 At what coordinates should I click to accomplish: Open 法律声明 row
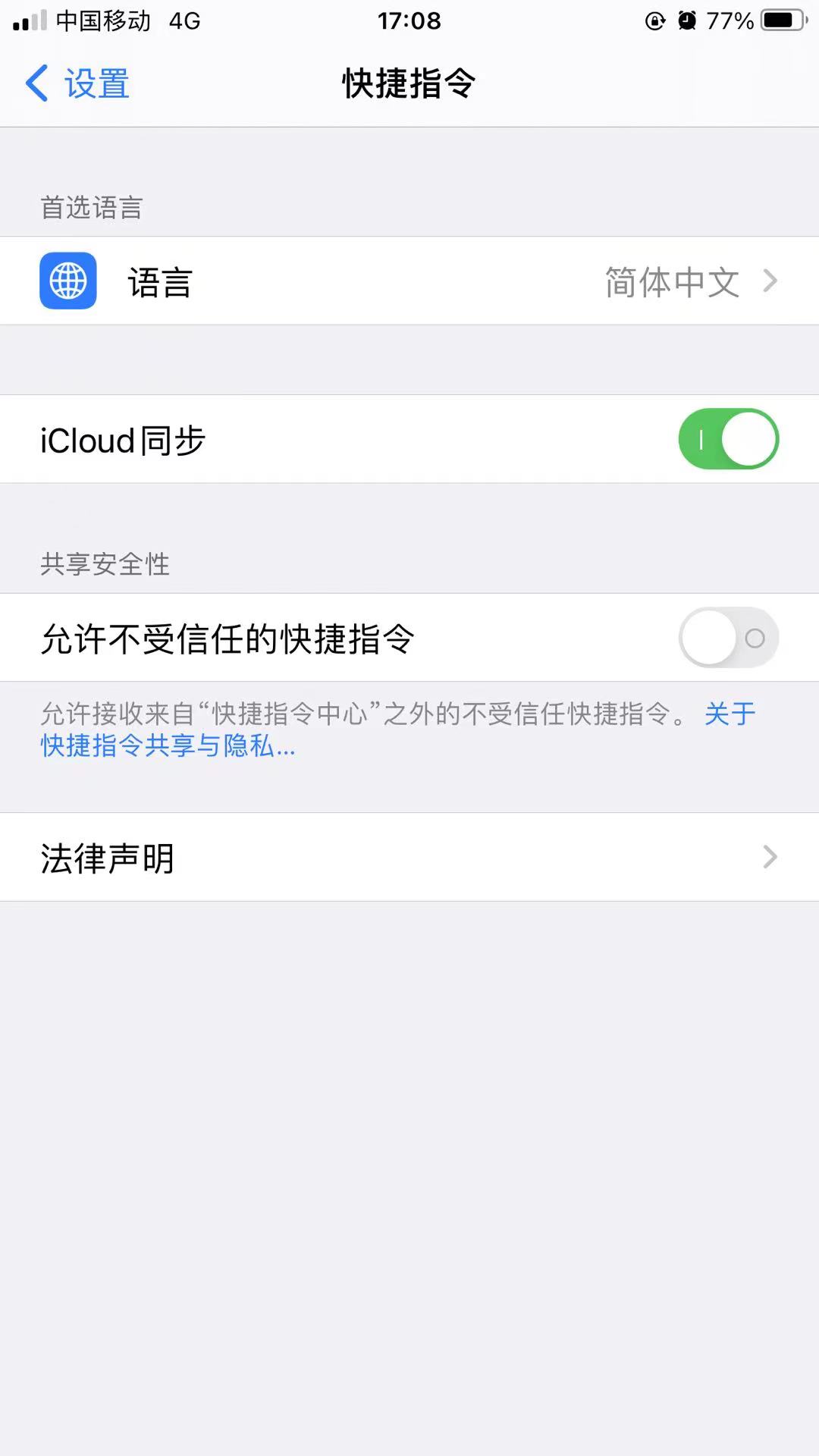coord(409,858)
